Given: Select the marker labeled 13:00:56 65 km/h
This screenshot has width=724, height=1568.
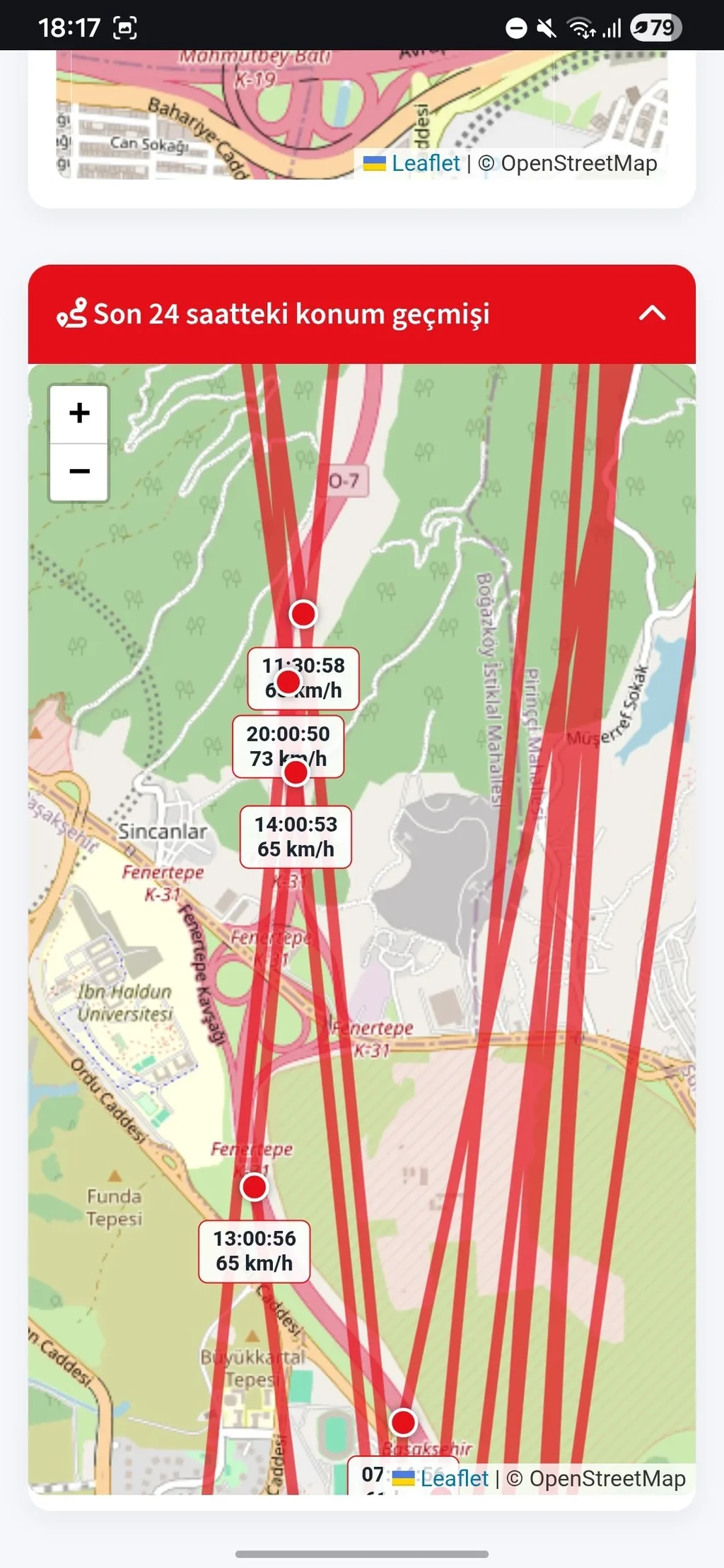Looking at the screenshot, I should click(x=255, y=1186).
